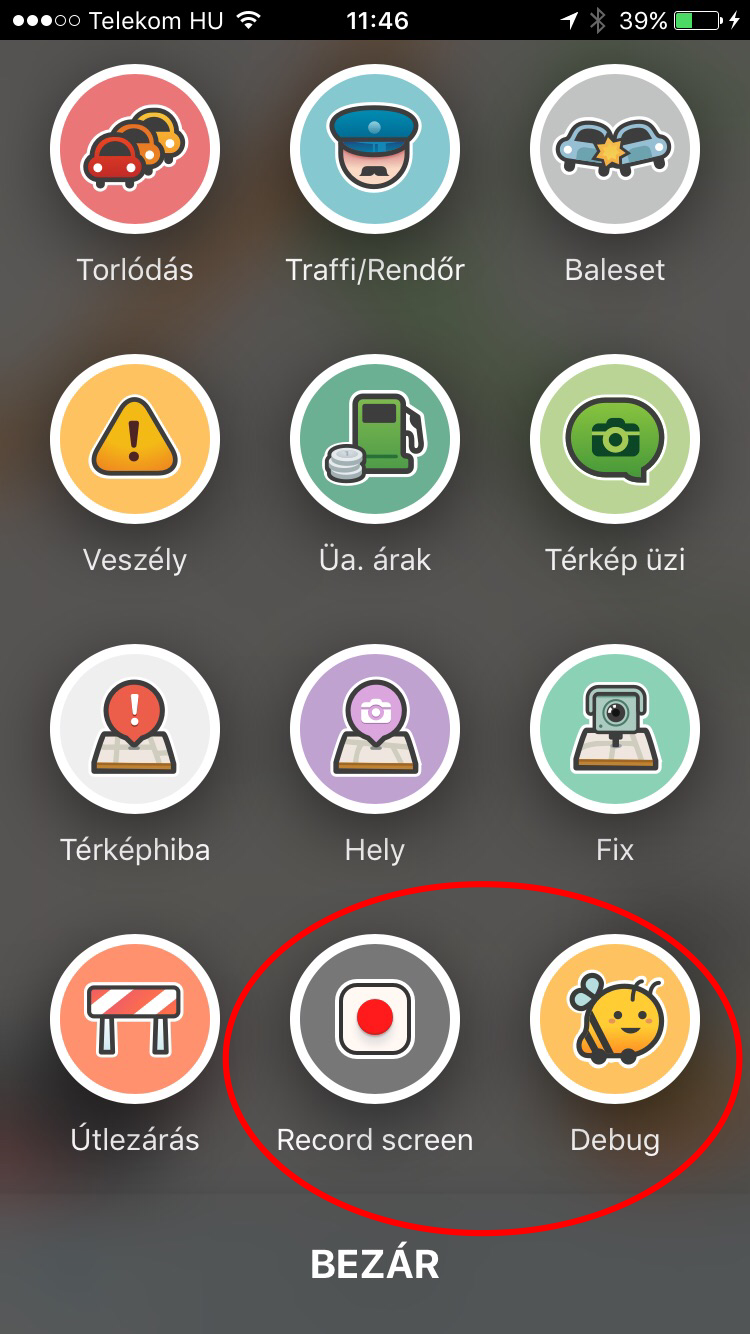Report a traffic jam with Torlódás
The image size is (750, 1334).
tap(135, 150)
